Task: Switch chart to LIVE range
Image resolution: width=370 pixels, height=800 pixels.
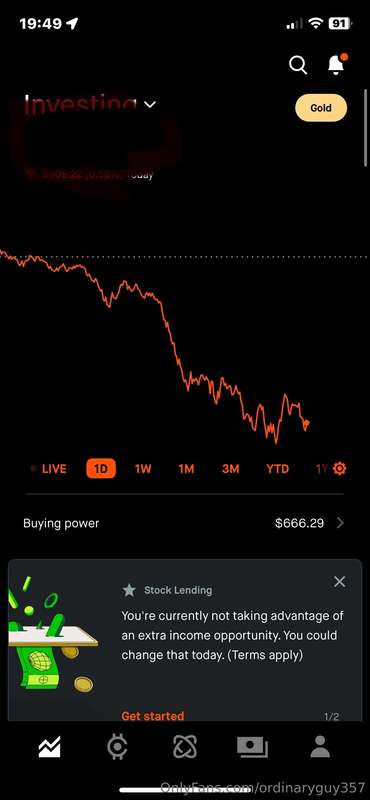Action: point(48,468)
